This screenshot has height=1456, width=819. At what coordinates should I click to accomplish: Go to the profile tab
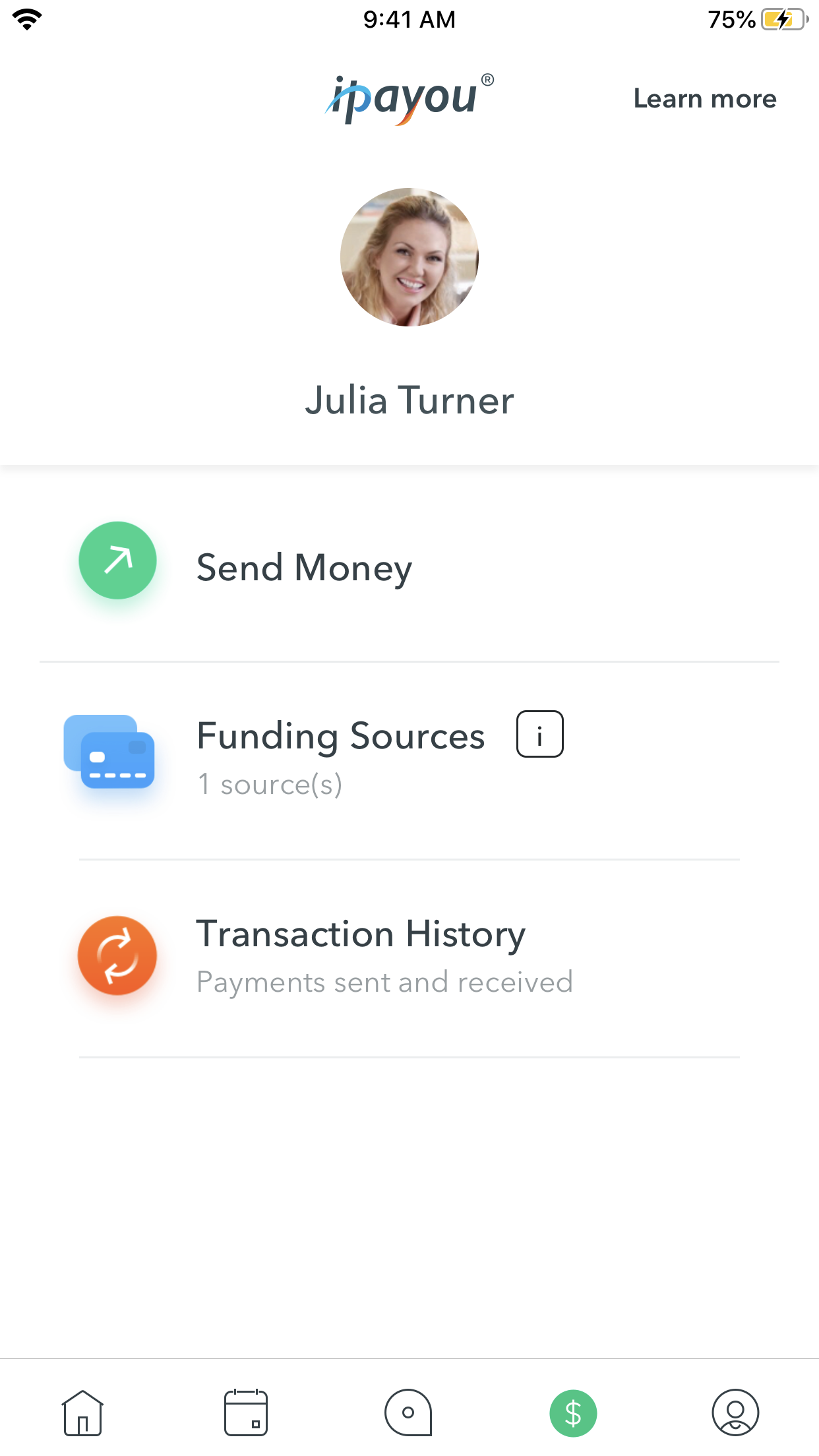pos(735,1412)
